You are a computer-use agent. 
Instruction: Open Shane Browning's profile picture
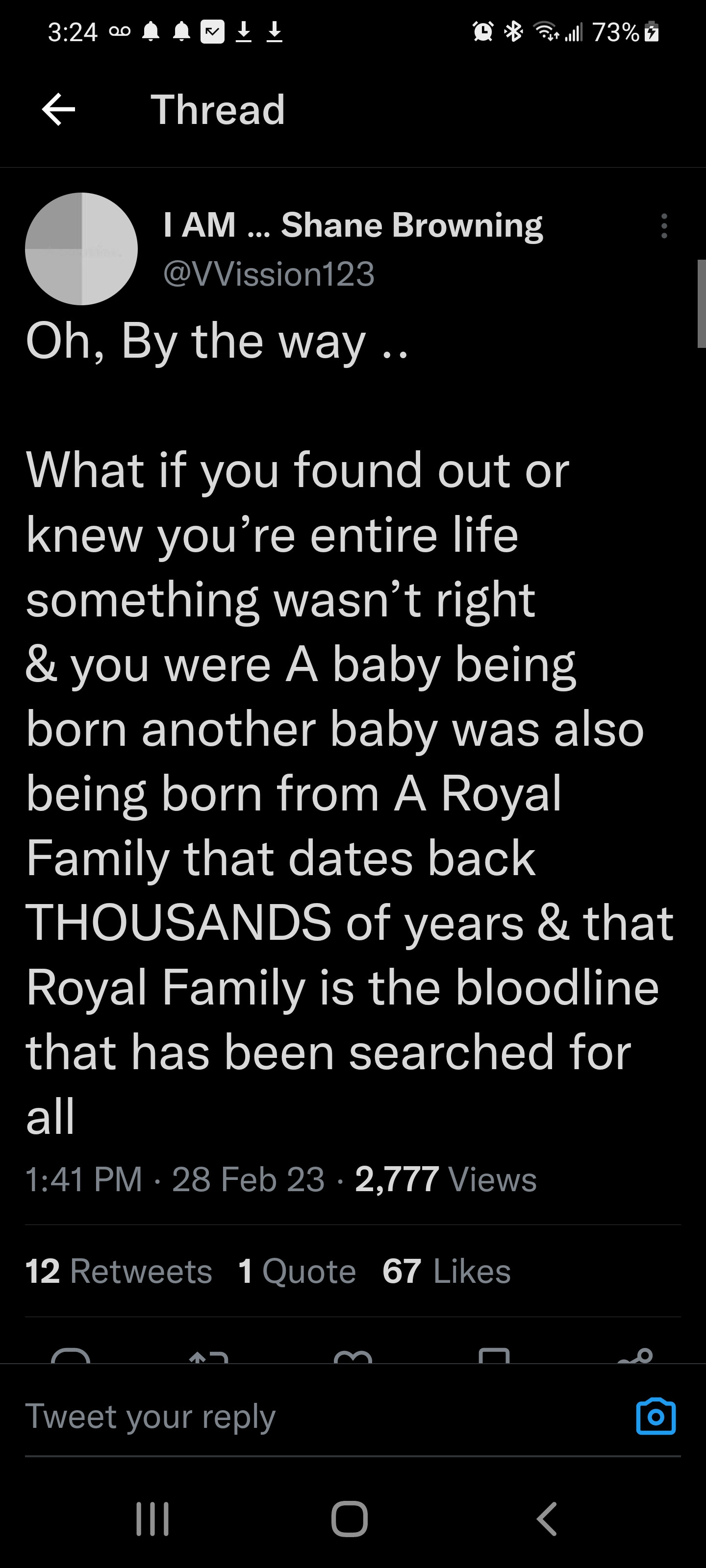pos(81,249)
